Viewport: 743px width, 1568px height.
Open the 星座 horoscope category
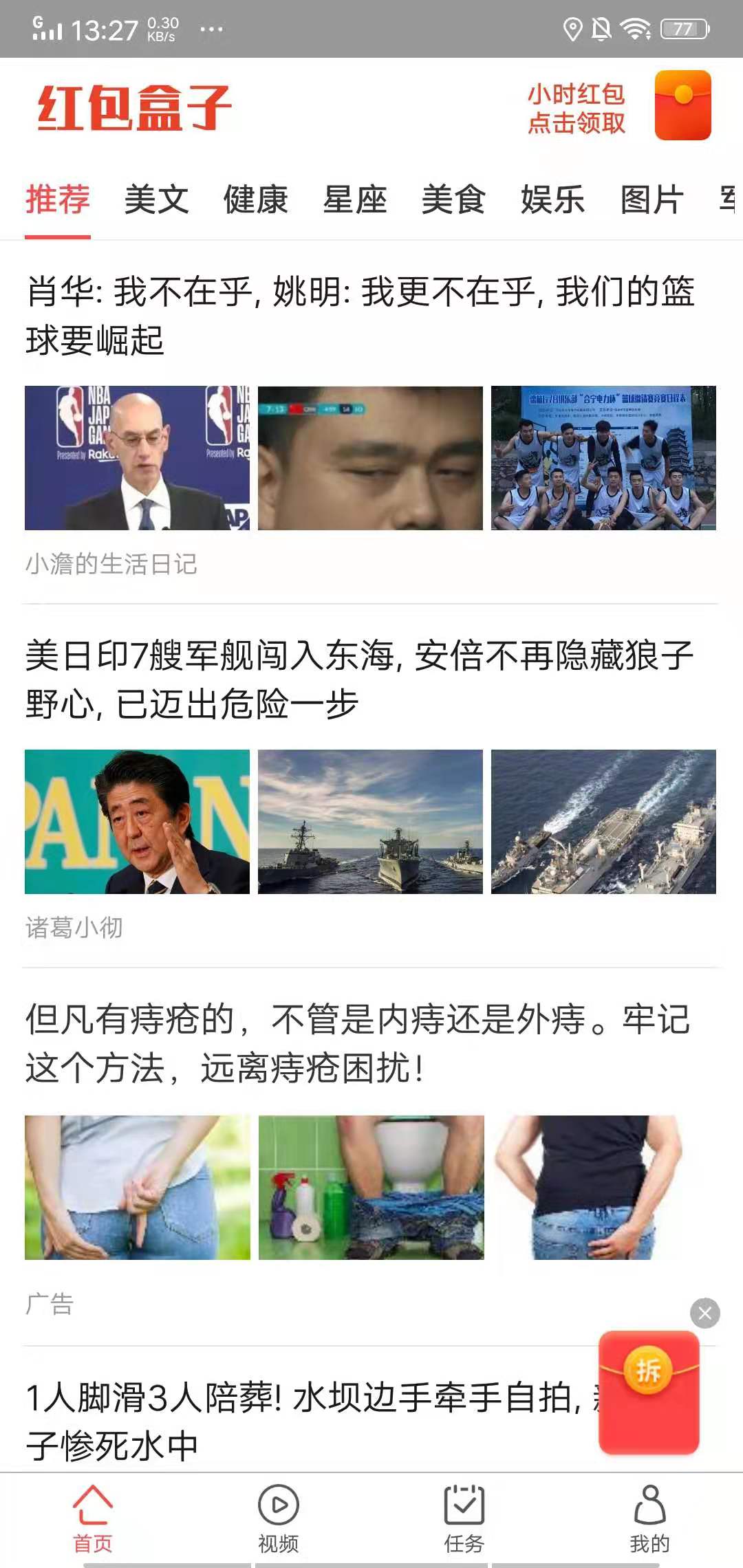click(x=354, y=199)
